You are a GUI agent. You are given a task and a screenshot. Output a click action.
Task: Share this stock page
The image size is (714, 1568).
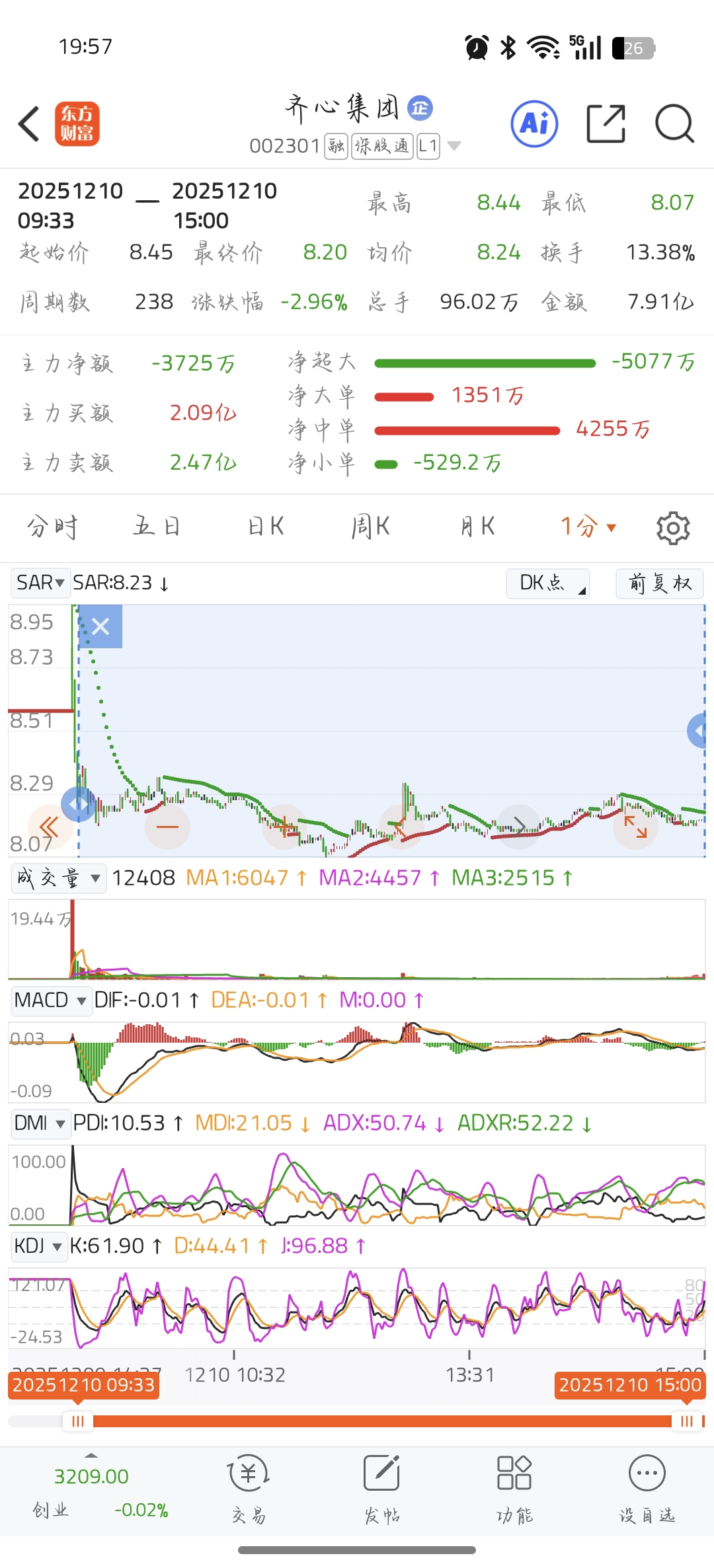click(606, 124)
